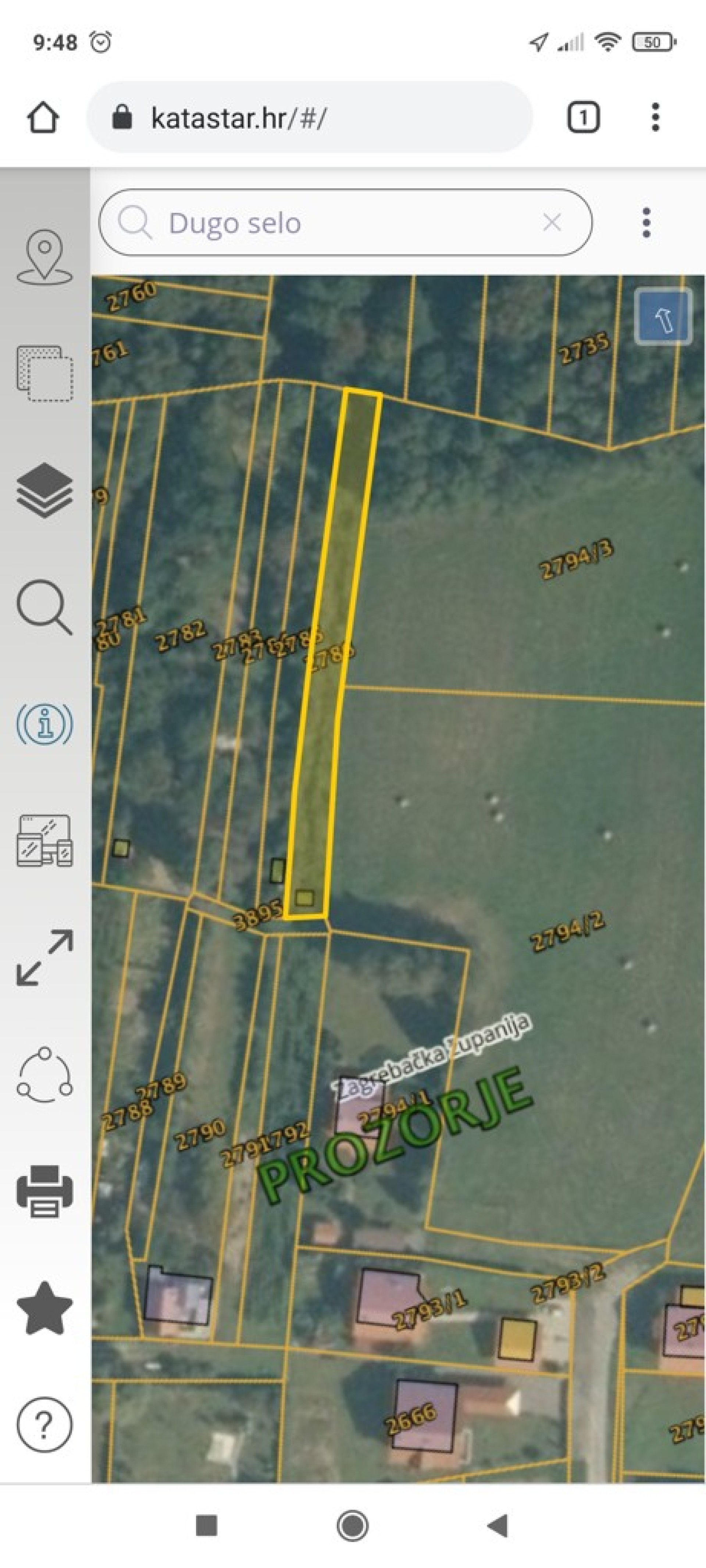Open the location pin tool
This screenshot has width=706, height=1568.
coord(44,257)
